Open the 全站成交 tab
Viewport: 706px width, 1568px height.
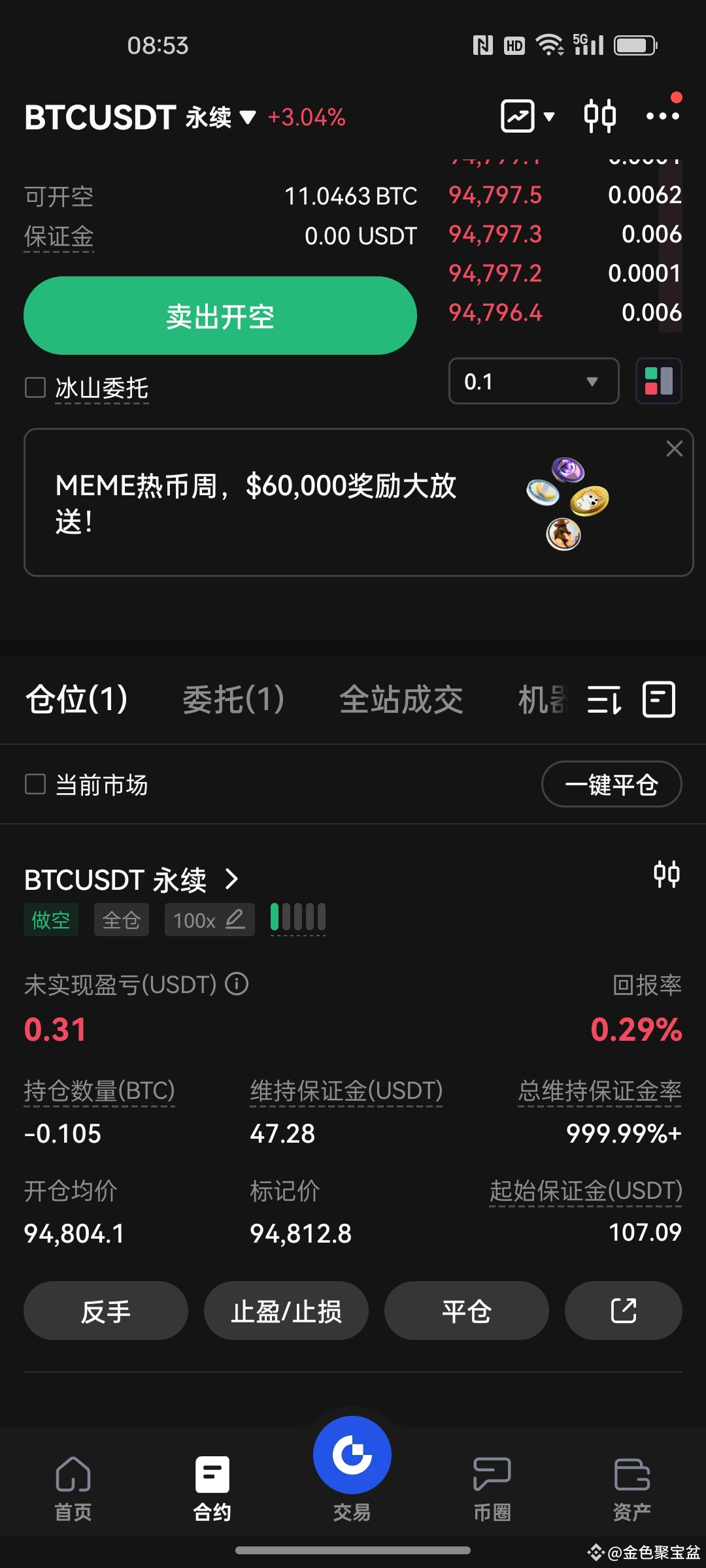point(402,699)
